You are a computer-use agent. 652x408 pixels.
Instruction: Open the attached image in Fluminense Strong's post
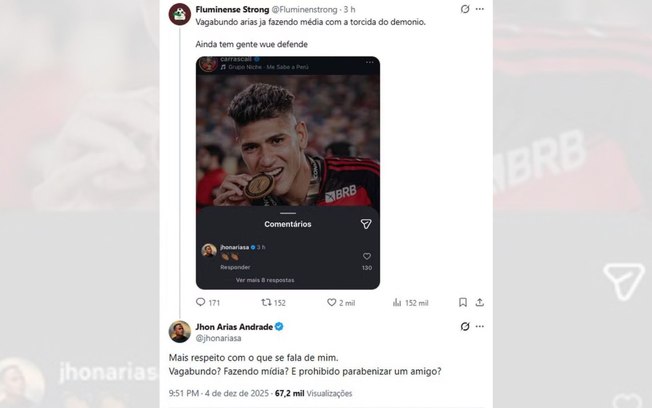pyautogui.click(x=287, y=172)
